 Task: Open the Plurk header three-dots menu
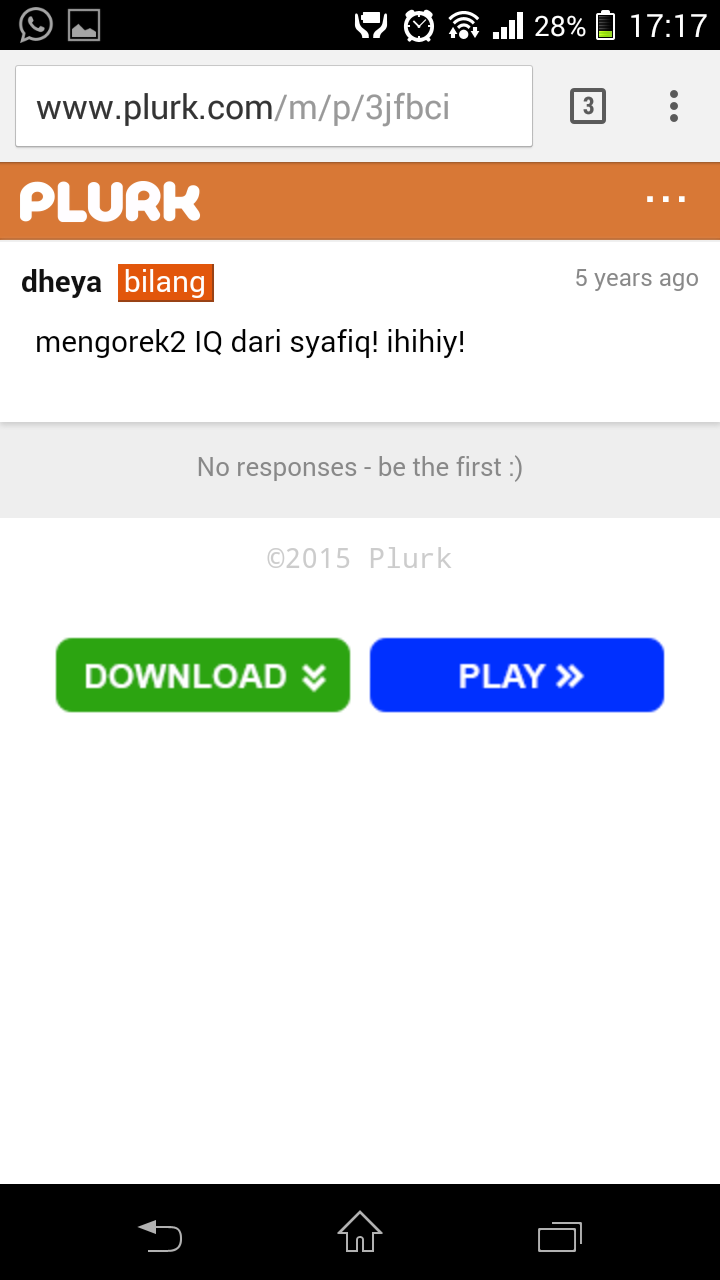pyautogui.click(x=666, y=200)
